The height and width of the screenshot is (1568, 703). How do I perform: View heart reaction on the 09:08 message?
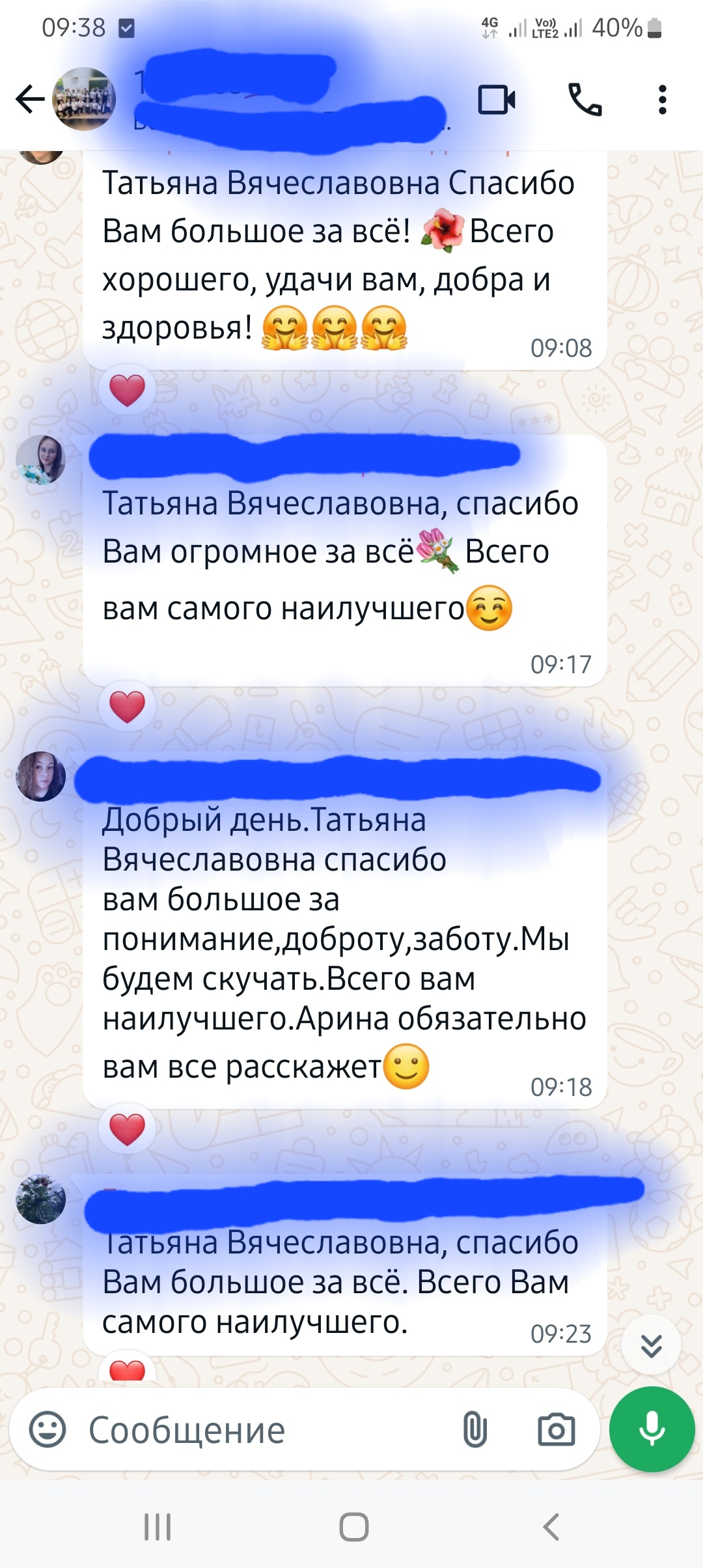click(x=127, y=391)
